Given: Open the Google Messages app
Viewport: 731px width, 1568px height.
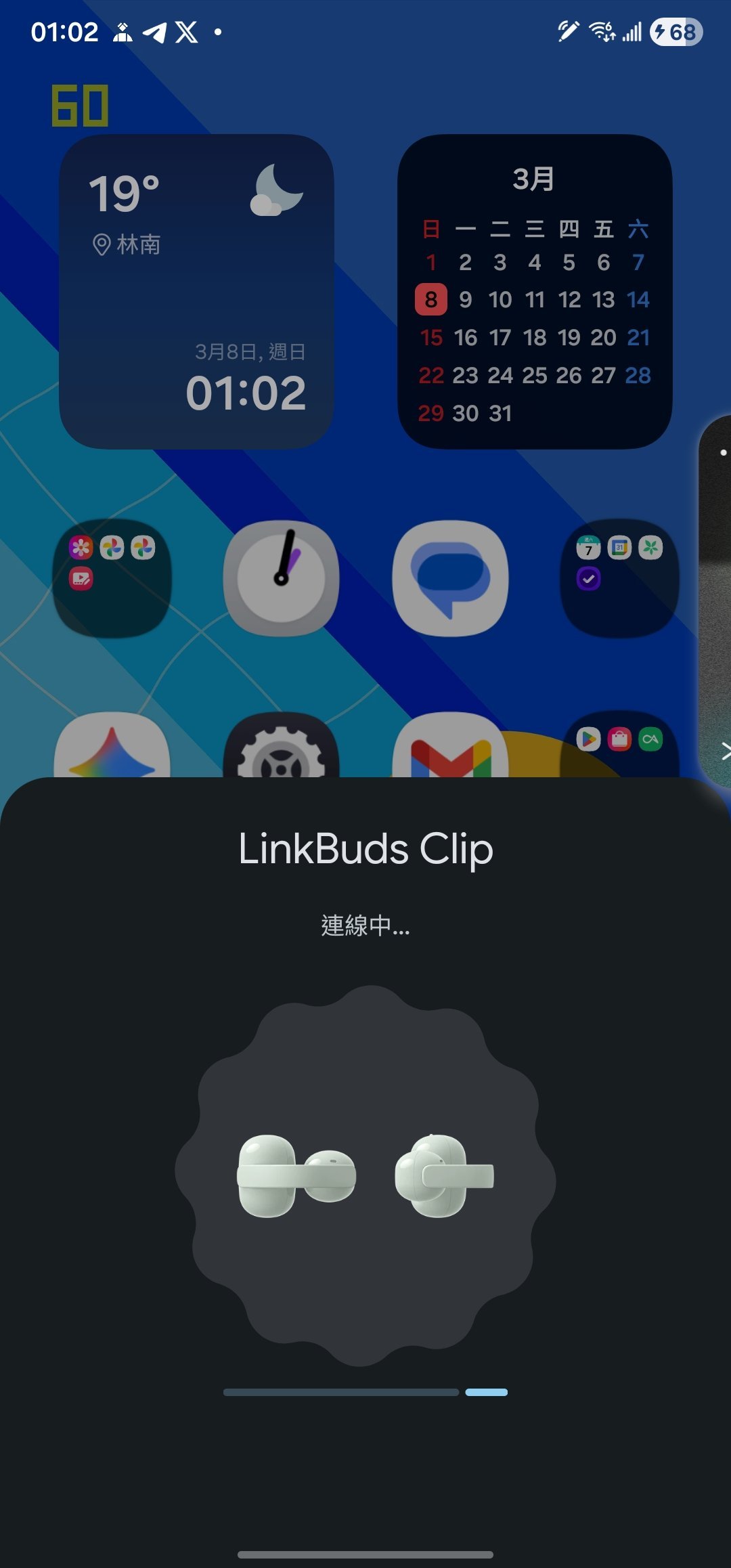Looking at the screenshot, I should [x=450, y=578].
